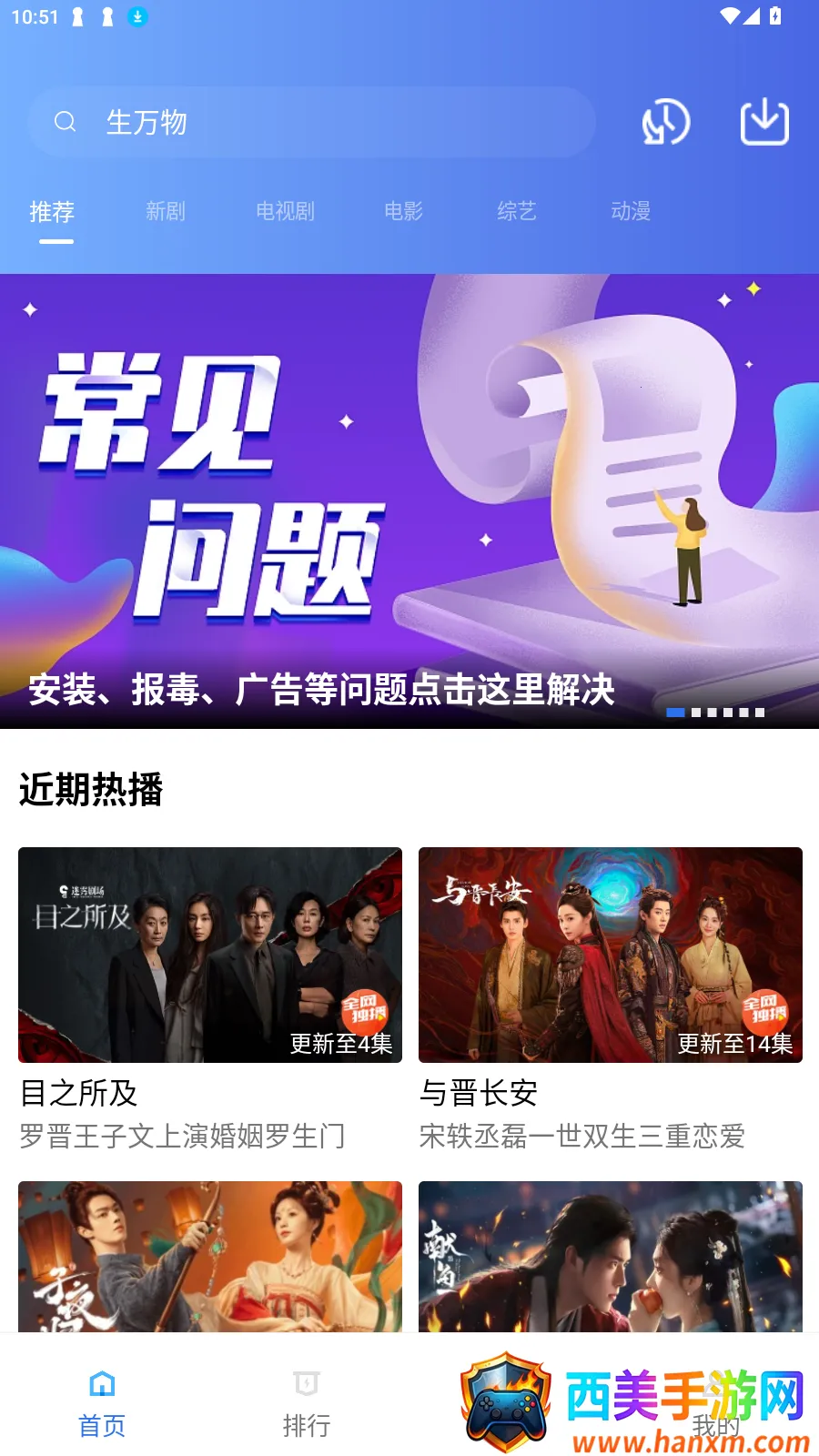
Task: Go to the 电影 tab
Action: point(404,212)
